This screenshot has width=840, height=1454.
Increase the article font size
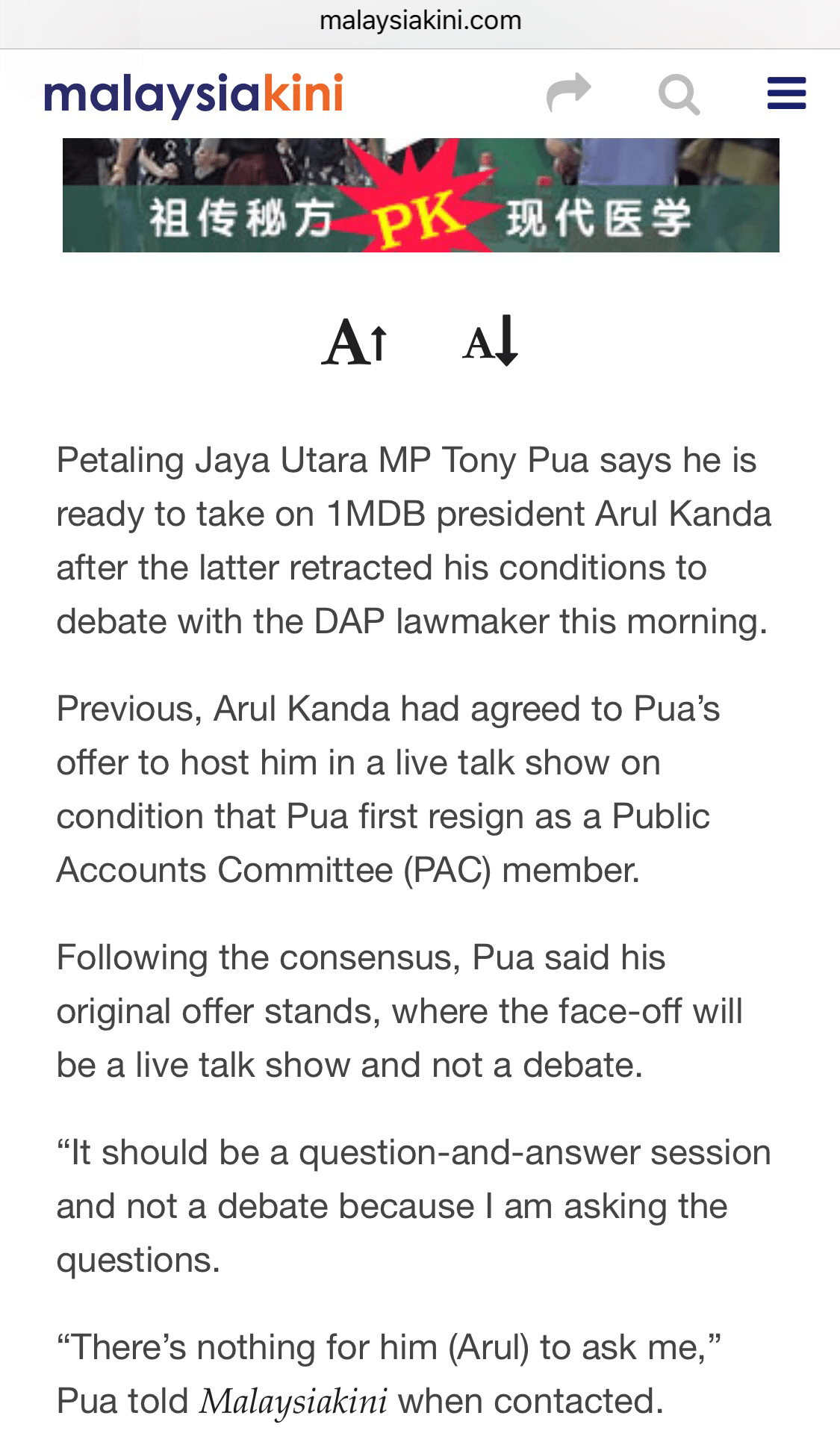355,342
